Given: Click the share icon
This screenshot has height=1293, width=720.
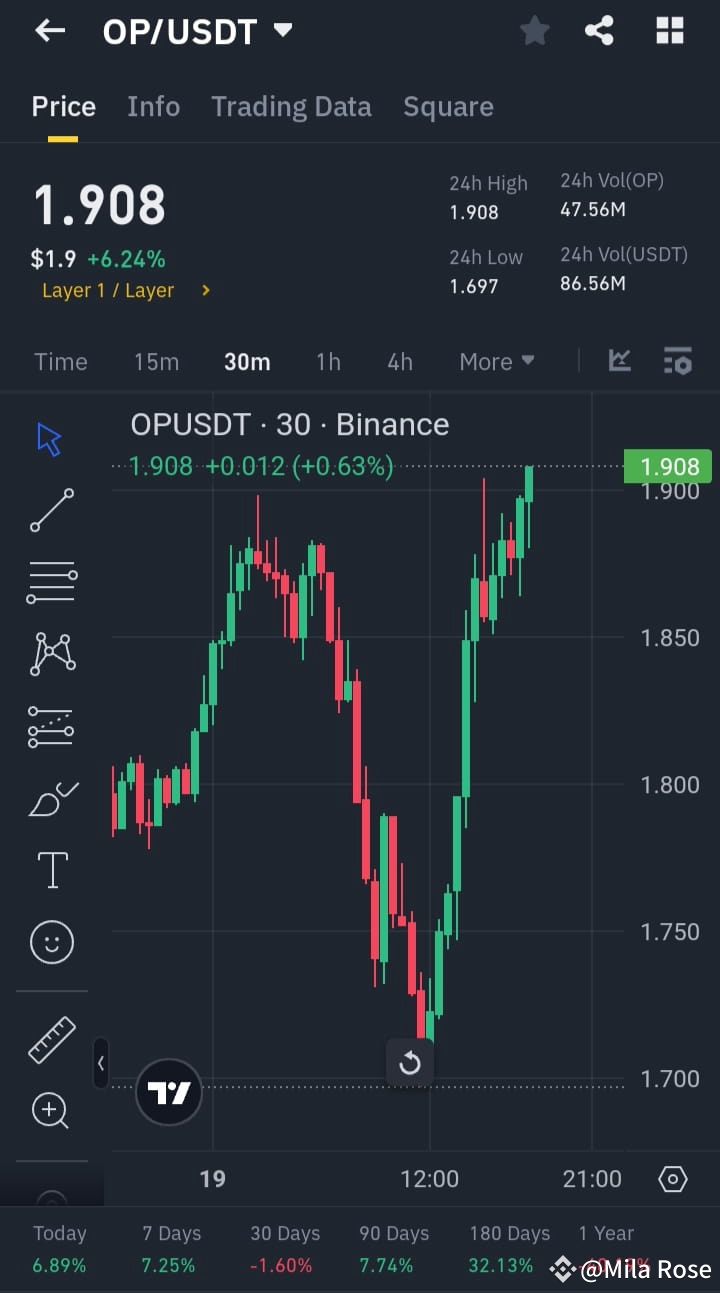Looking at the screenshot, I should click(x=599, y=30).
